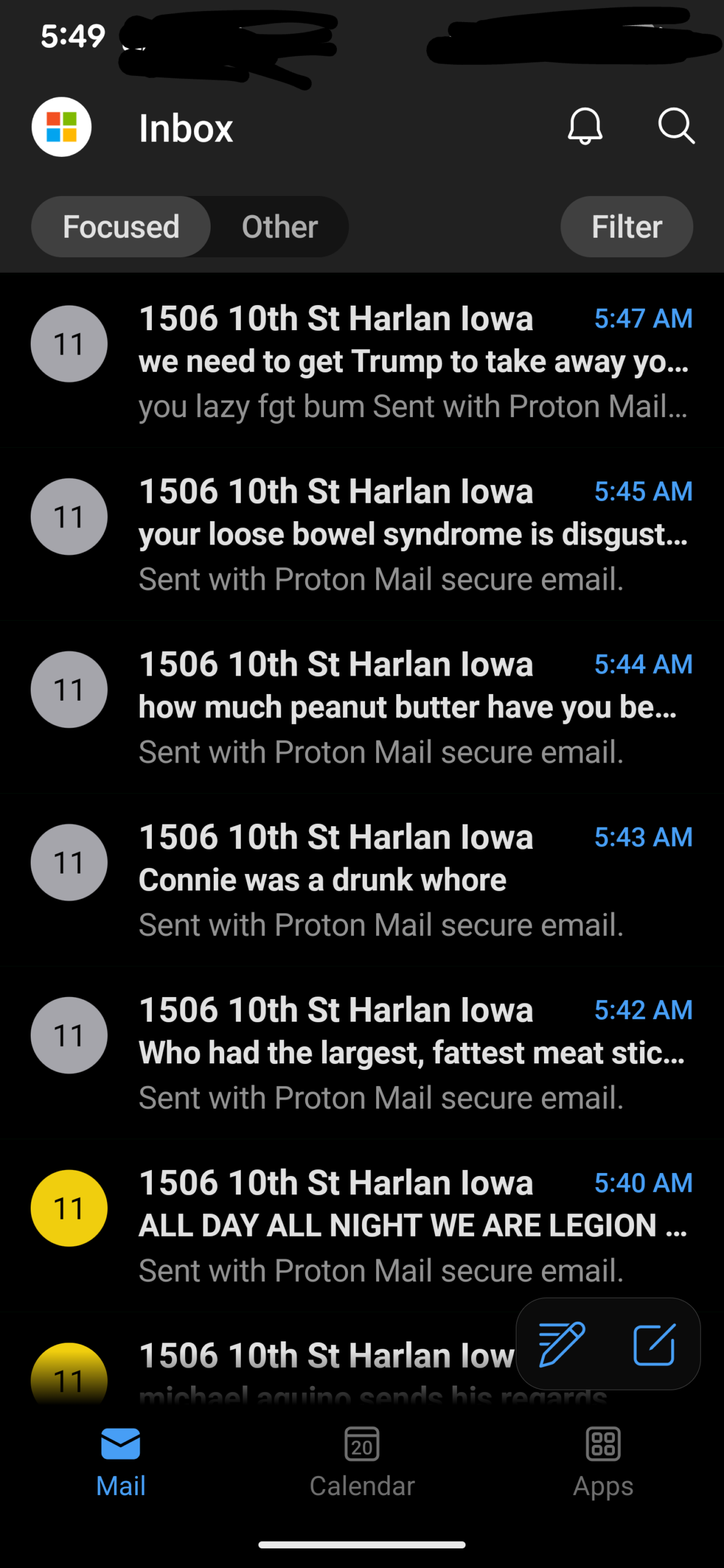
Task: Go to the Mail tab
Action: (x=121, y=1461)
